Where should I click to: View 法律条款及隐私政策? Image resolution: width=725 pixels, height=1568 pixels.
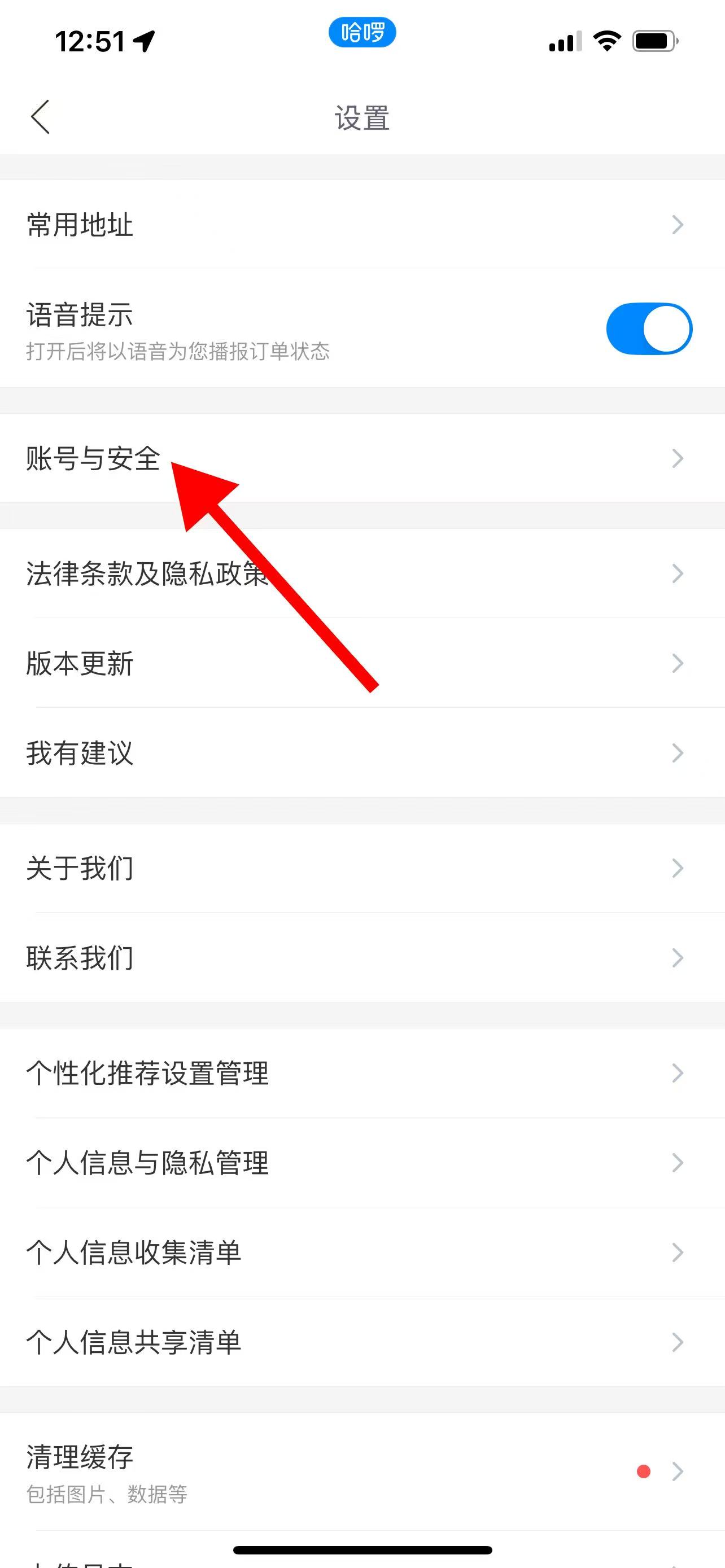[362, 573]
